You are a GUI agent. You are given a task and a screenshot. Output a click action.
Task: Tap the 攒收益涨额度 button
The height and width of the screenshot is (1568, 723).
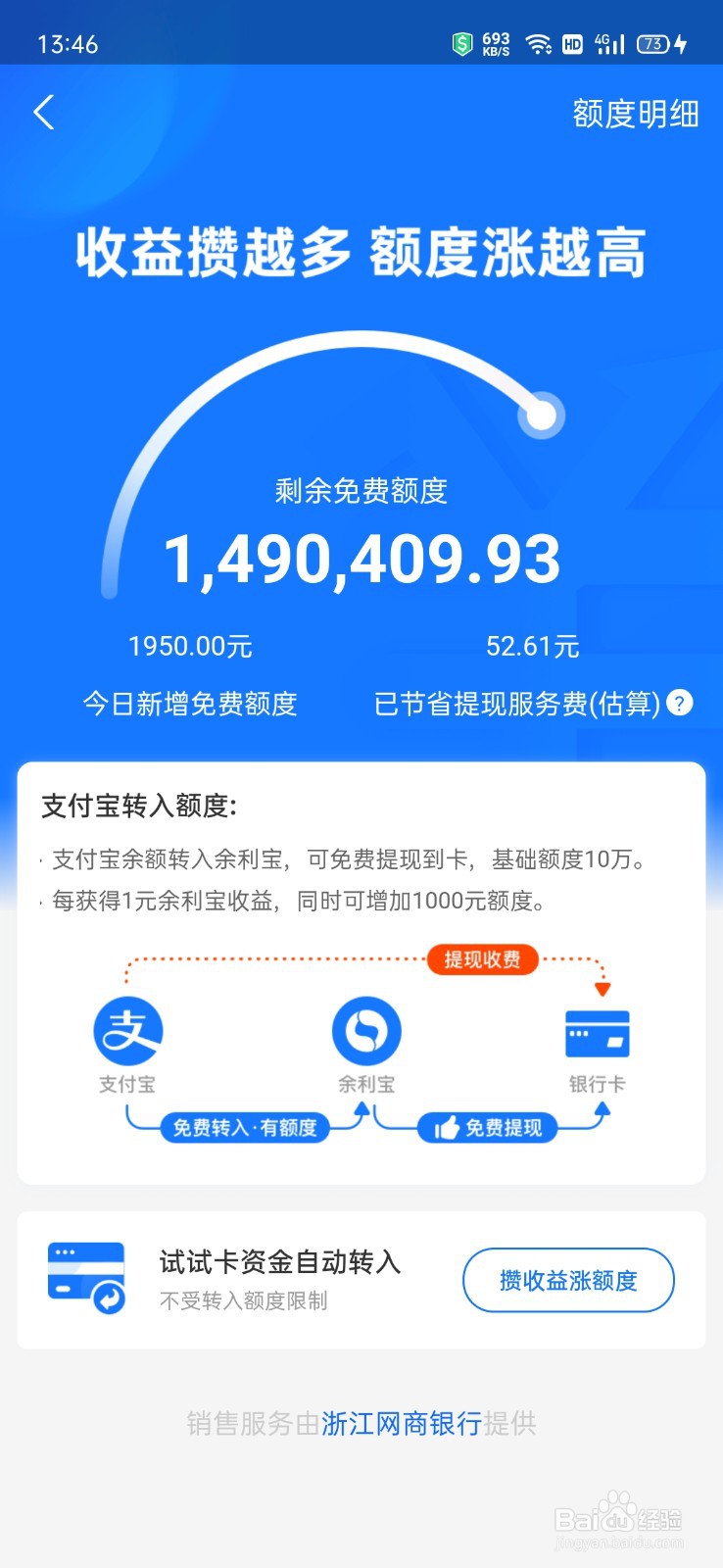(568, 1280)
